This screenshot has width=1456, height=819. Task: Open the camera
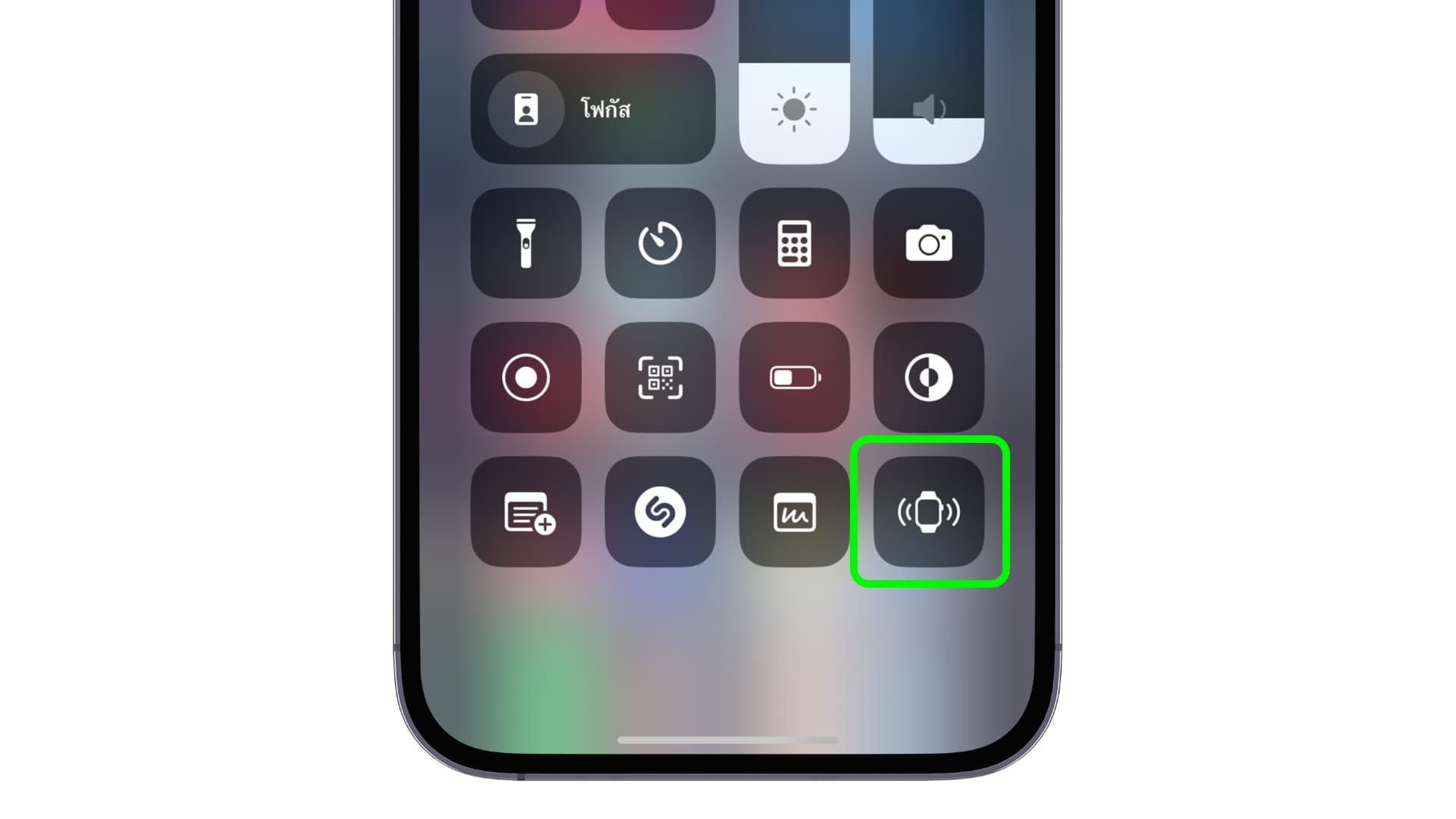pos(928,243)
